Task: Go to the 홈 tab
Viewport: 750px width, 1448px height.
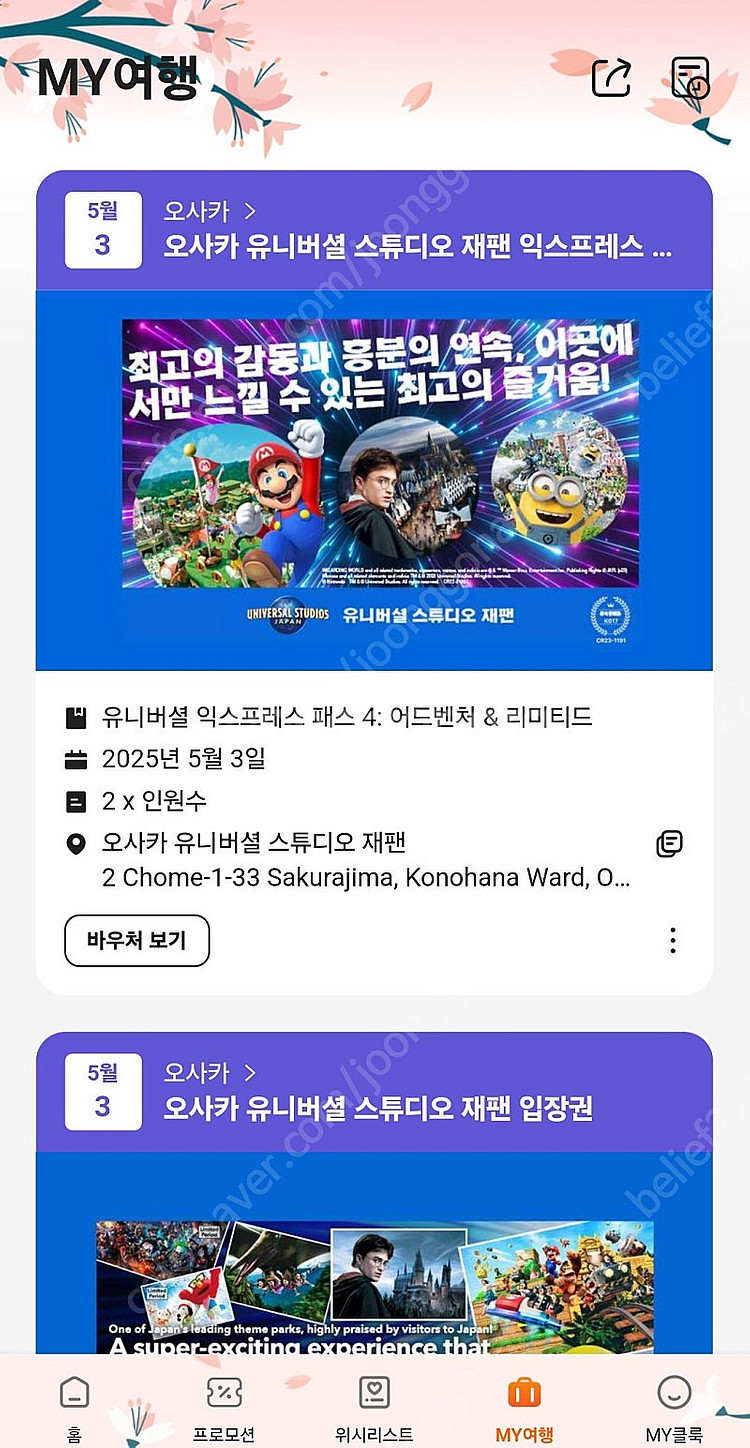Action: click(x=74, y=1407)
